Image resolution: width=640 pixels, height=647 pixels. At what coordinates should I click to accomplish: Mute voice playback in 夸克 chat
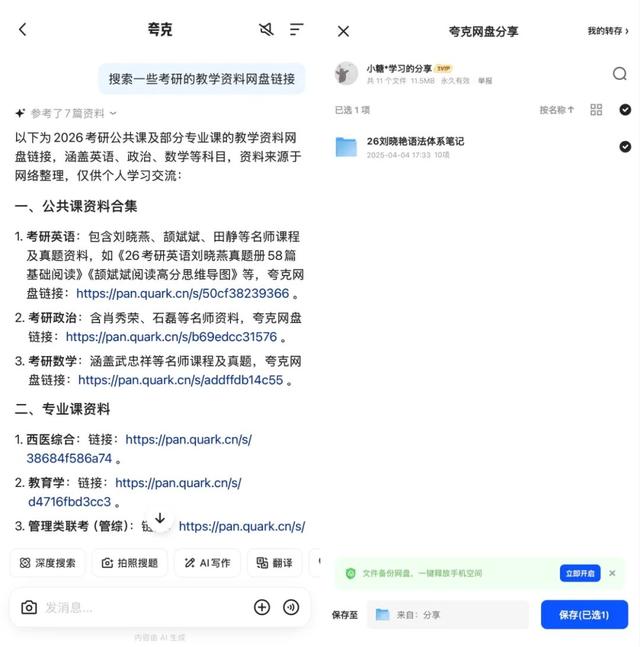point(266,29)
